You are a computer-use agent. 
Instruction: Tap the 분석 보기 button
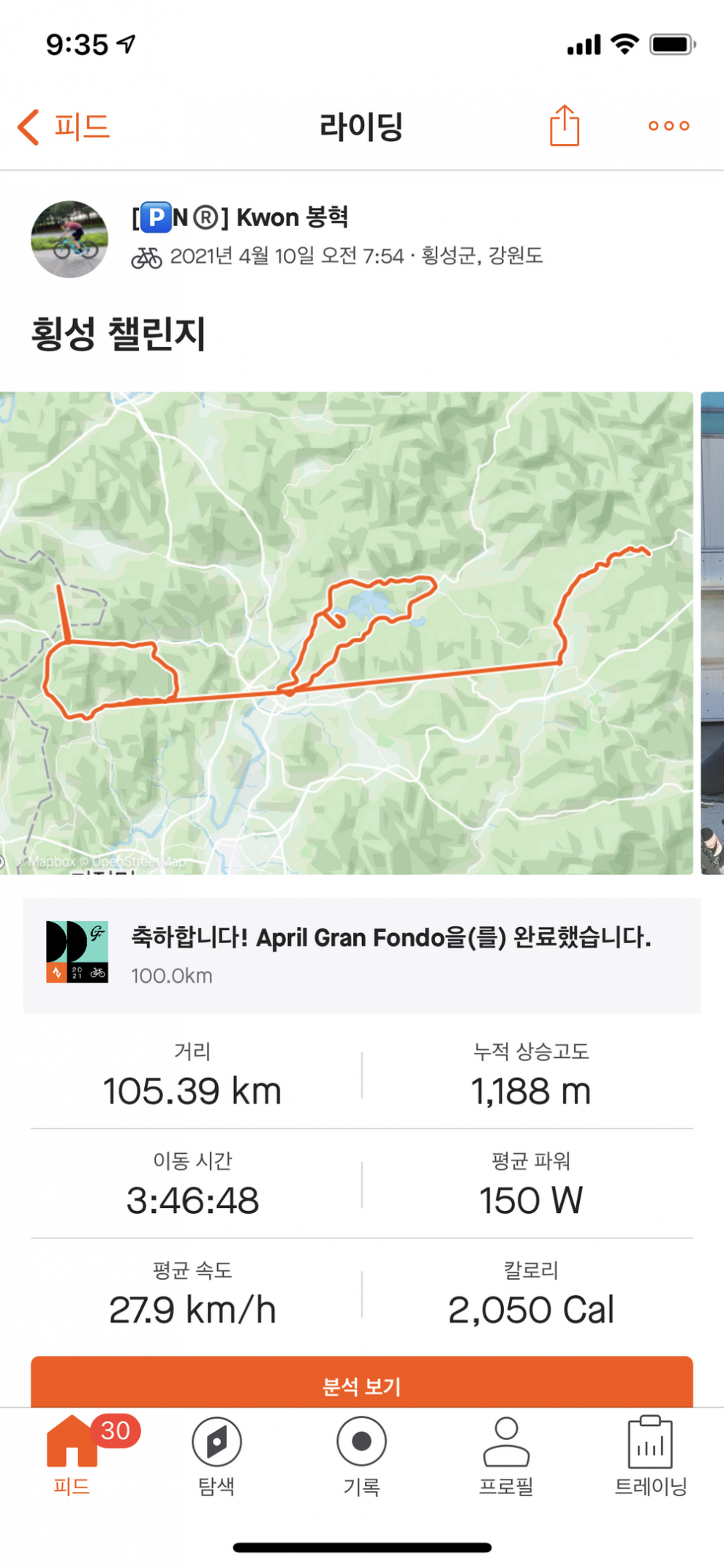[362, 1384]
